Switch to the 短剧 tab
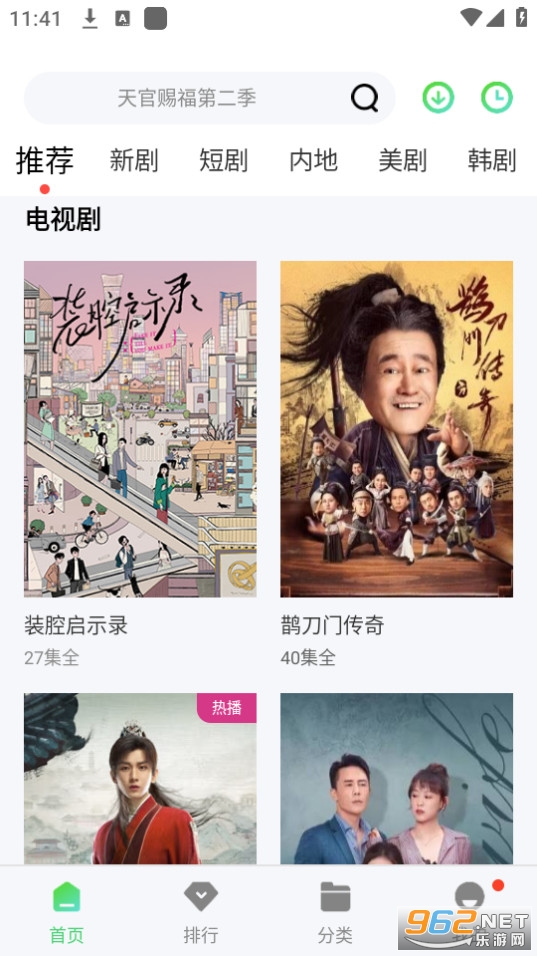Viewport: 537px width, 956px height. [x=223, y=160]
